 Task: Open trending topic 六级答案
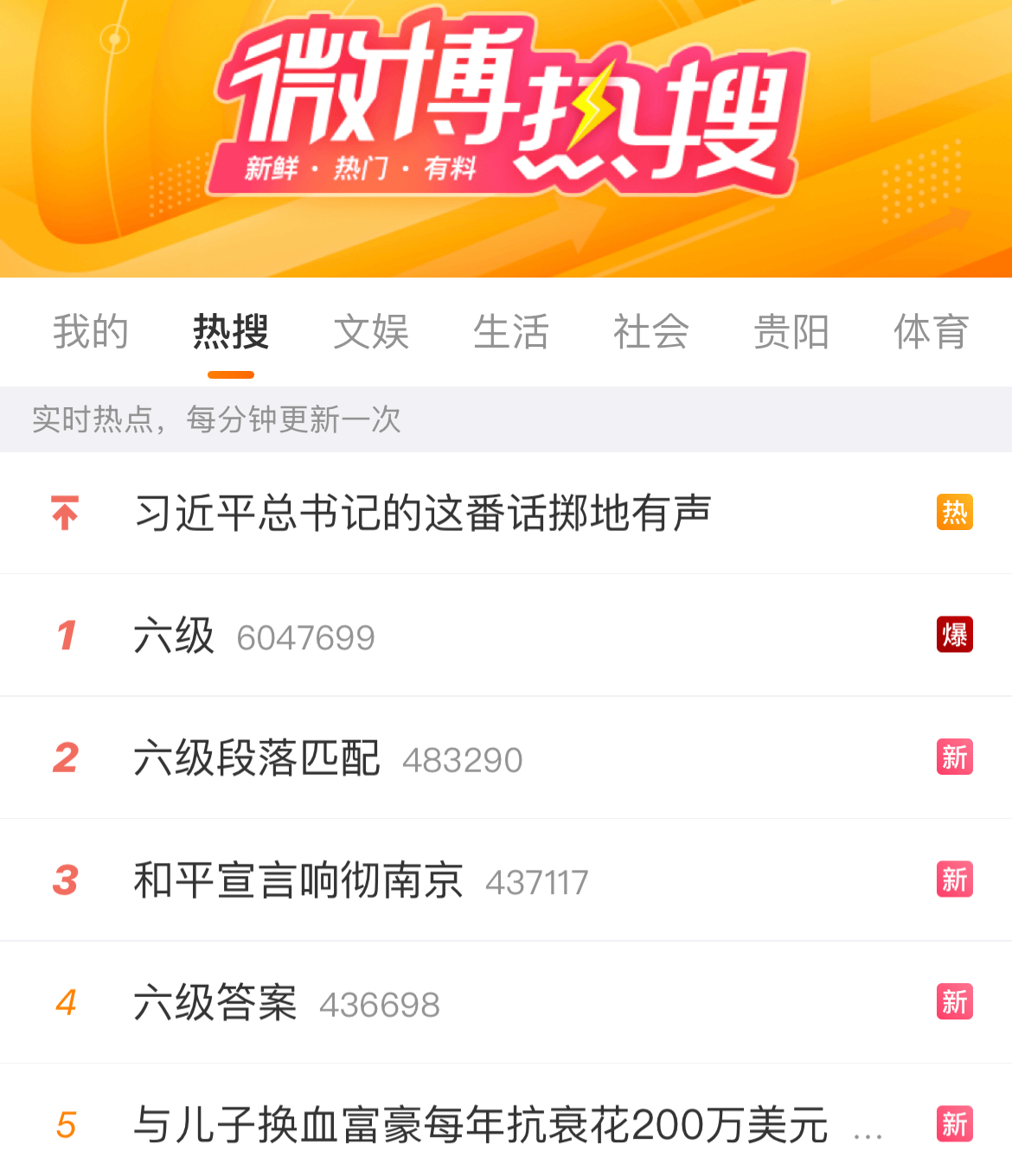(215, 1003)
